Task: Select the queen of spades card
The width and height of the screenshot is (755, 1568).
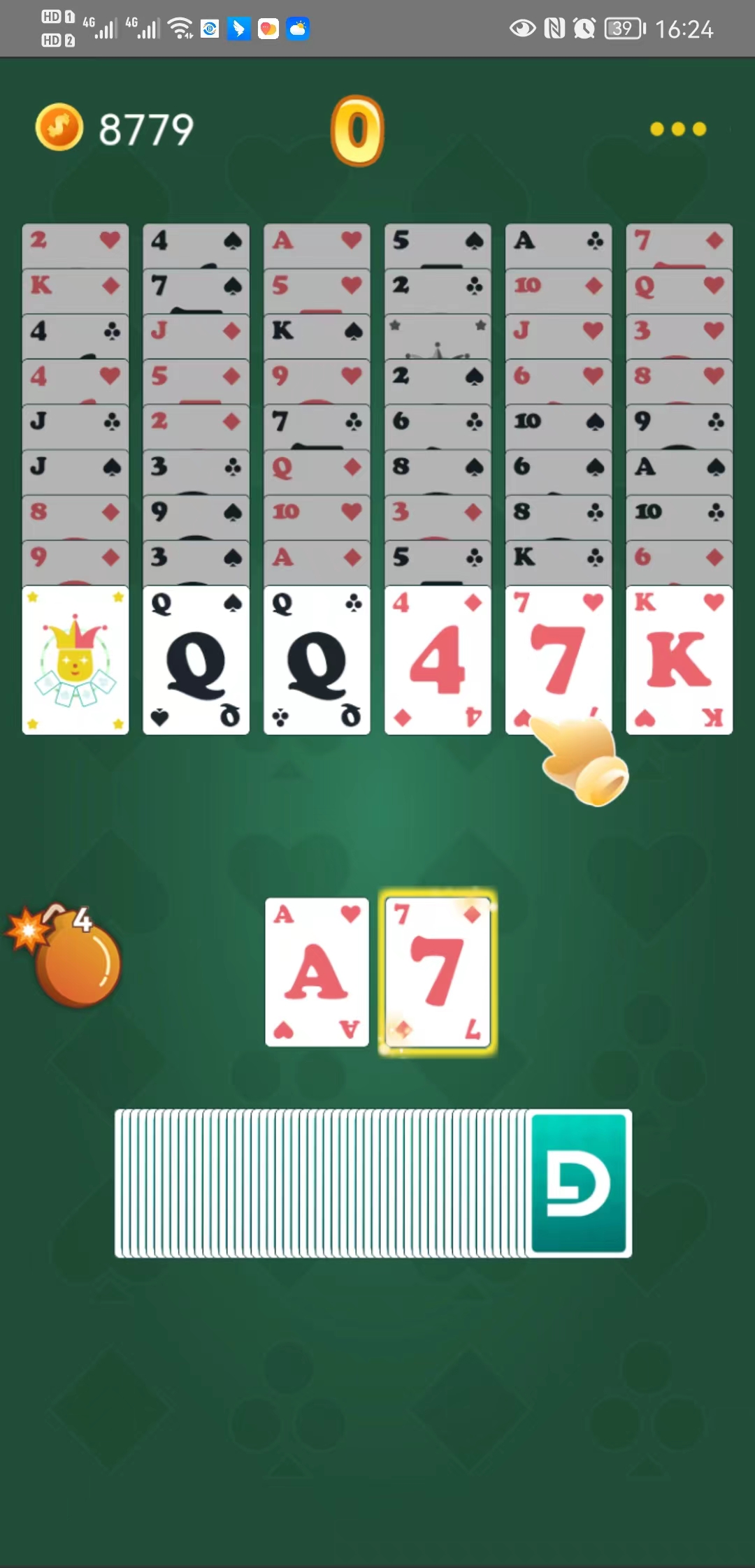Action: pos(196,660)
